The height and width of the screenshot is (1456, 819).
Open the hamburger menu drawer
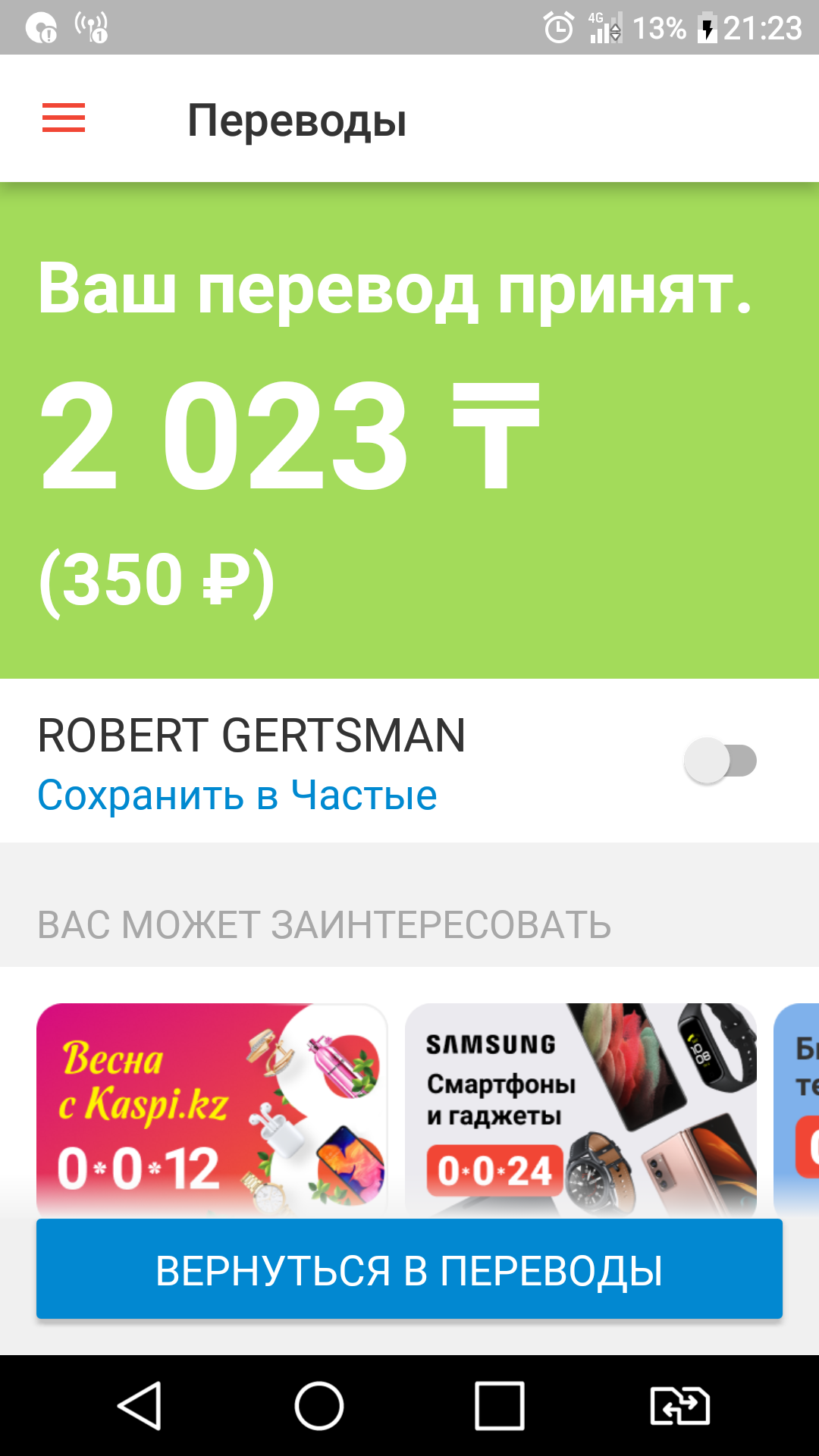(x=64, y=118)
